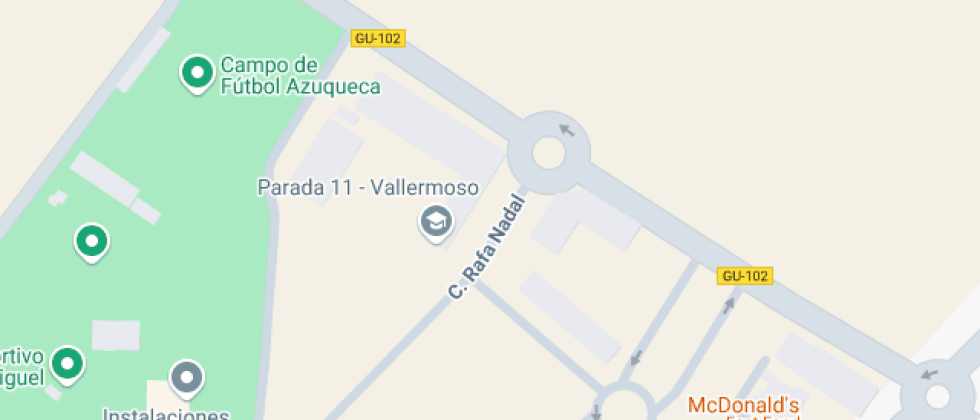The height and width of the screenshot is (420, 980).
Task: Select the Parada 11 - Vallermoso school marker
Action: point(436,224)
